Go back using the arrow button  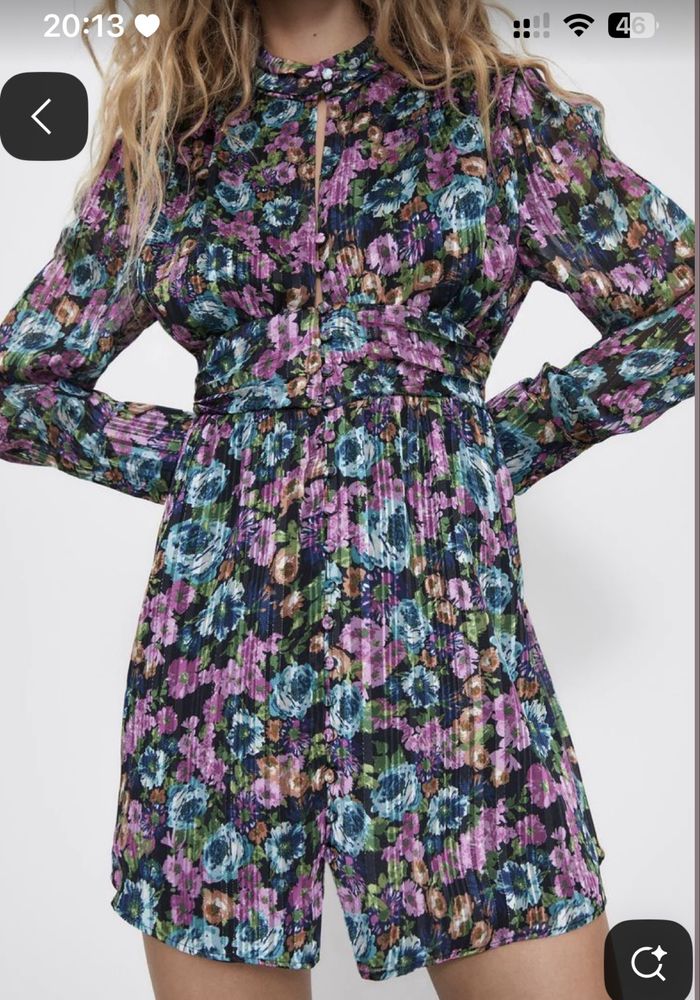tap(43, 117)
